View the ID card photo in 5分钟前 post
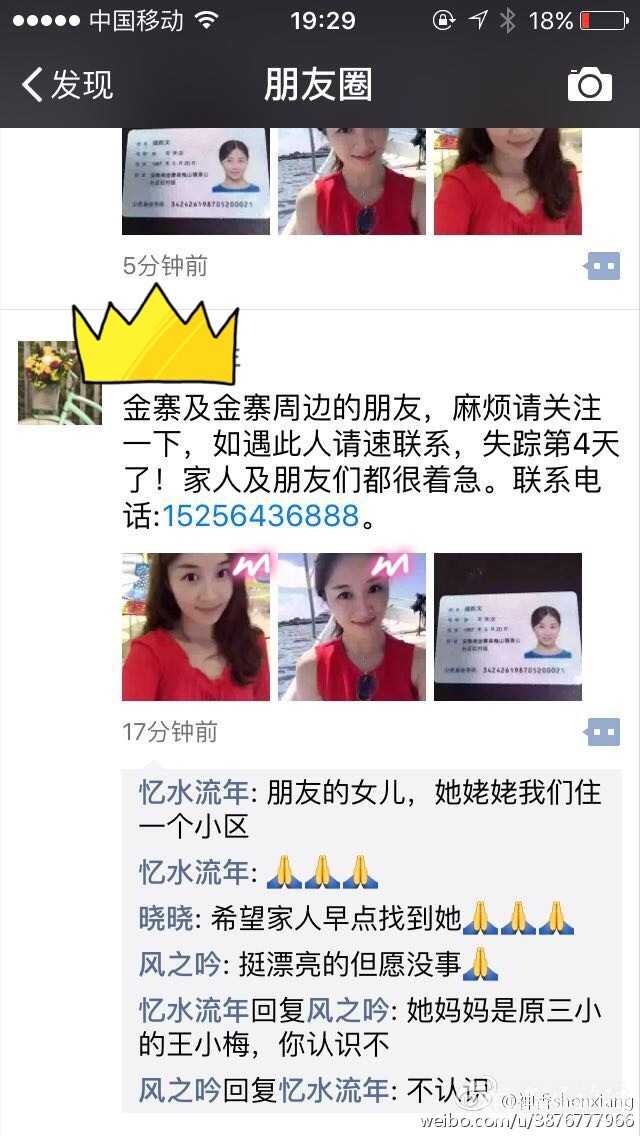The image size is (640, 1136). [196, 180]
